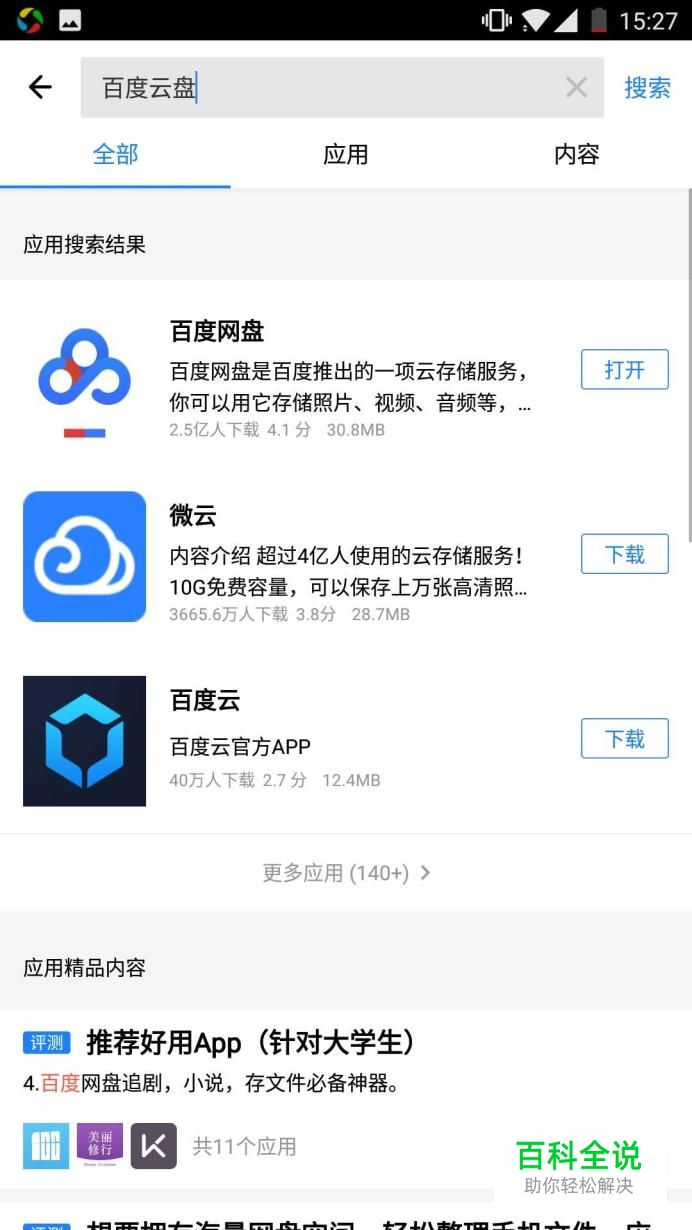Switch to the 应用 tab
The image size is (692, 1230).
(346, 155)
